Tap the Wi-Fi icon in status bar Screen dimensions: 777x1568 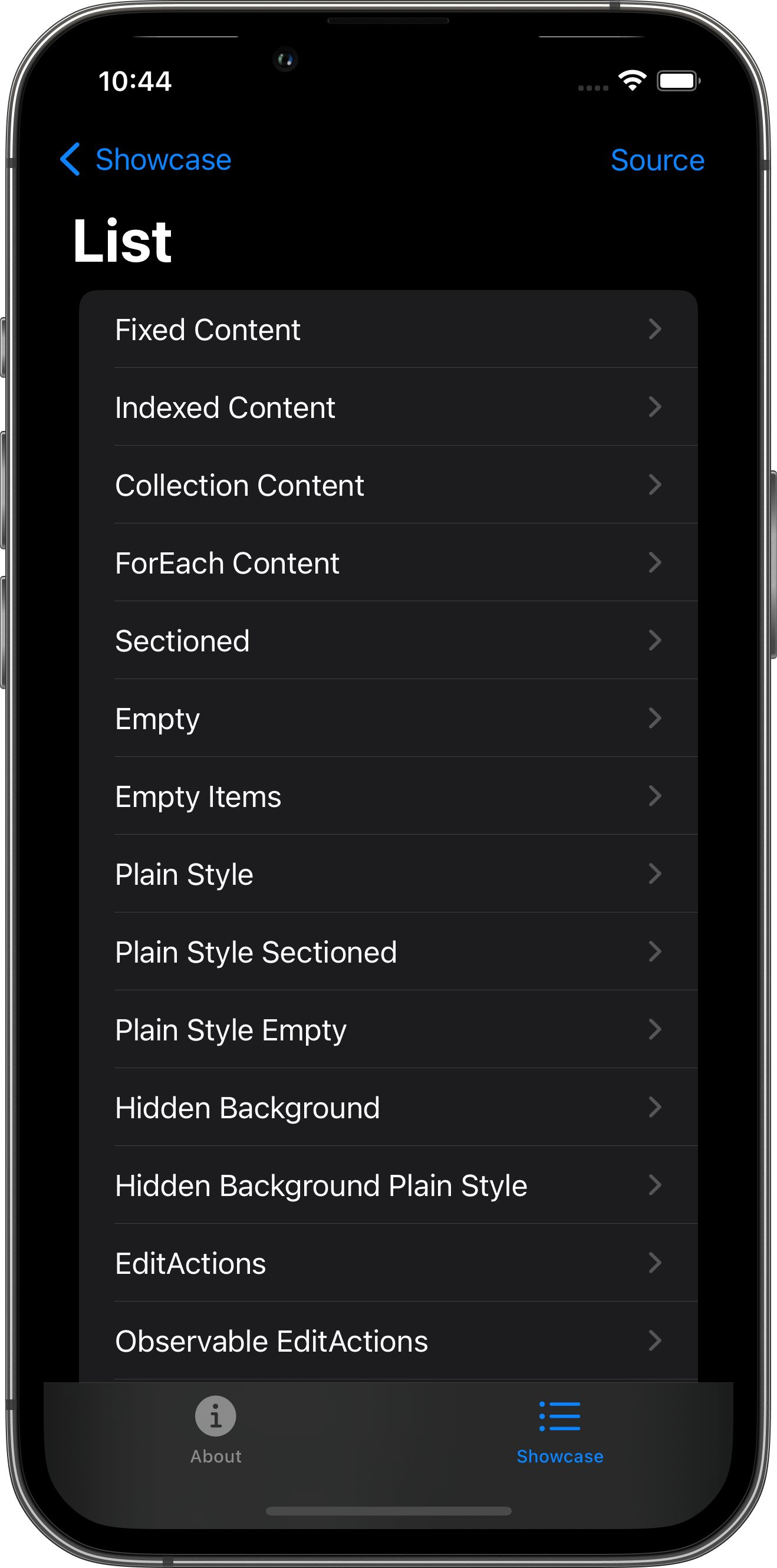tap(631, 80)
